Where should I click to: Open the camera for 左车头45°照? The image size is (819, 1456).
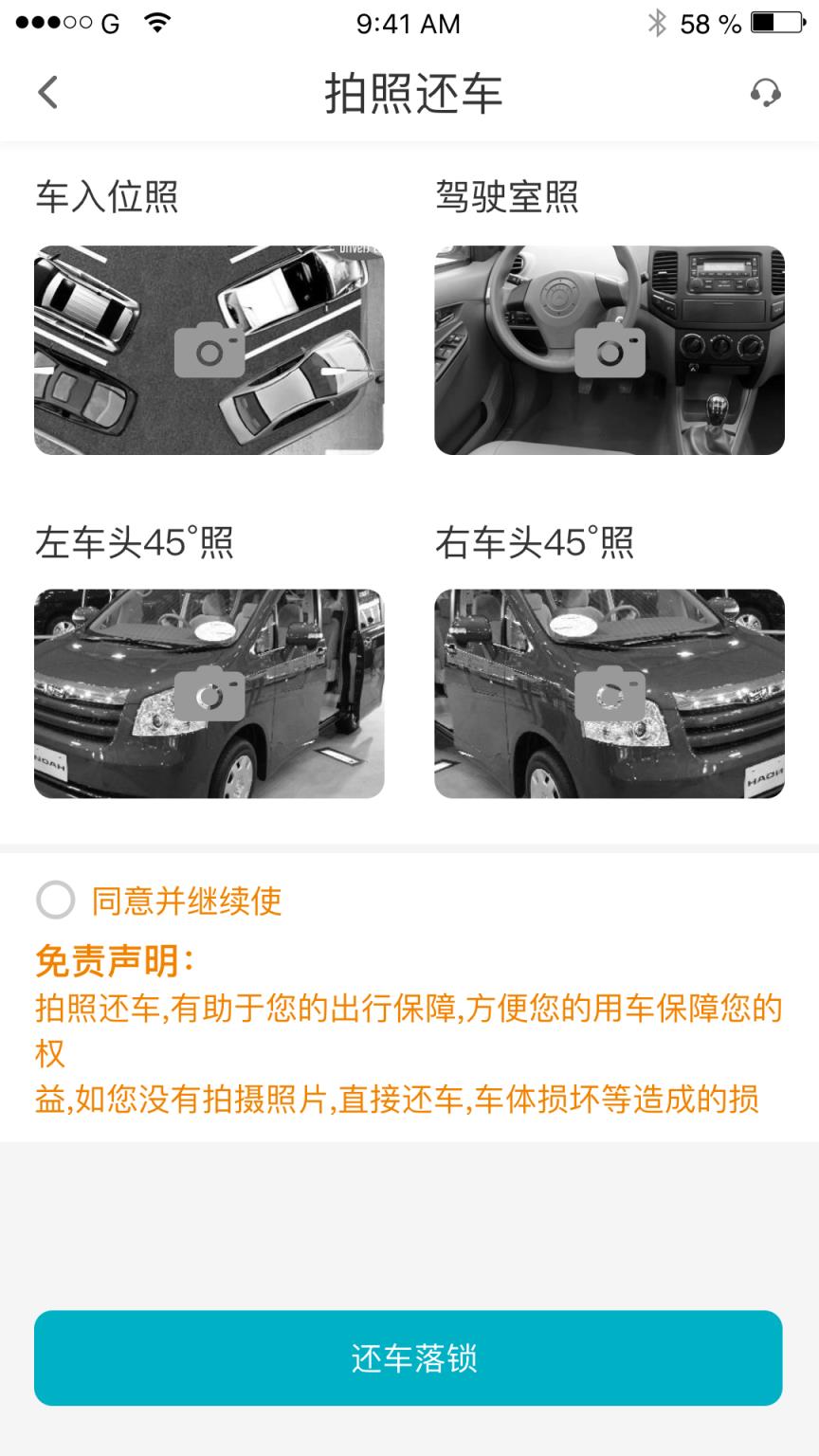click(209, 693)
